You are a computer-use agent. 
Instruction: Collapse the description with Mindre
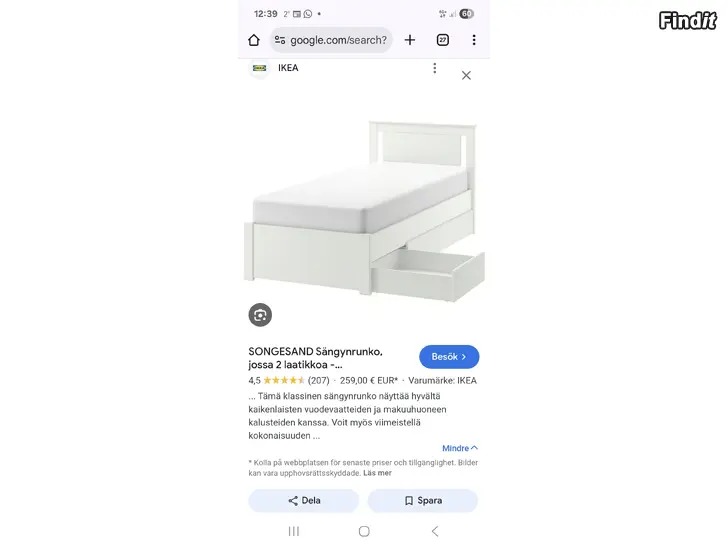(460, 448)
